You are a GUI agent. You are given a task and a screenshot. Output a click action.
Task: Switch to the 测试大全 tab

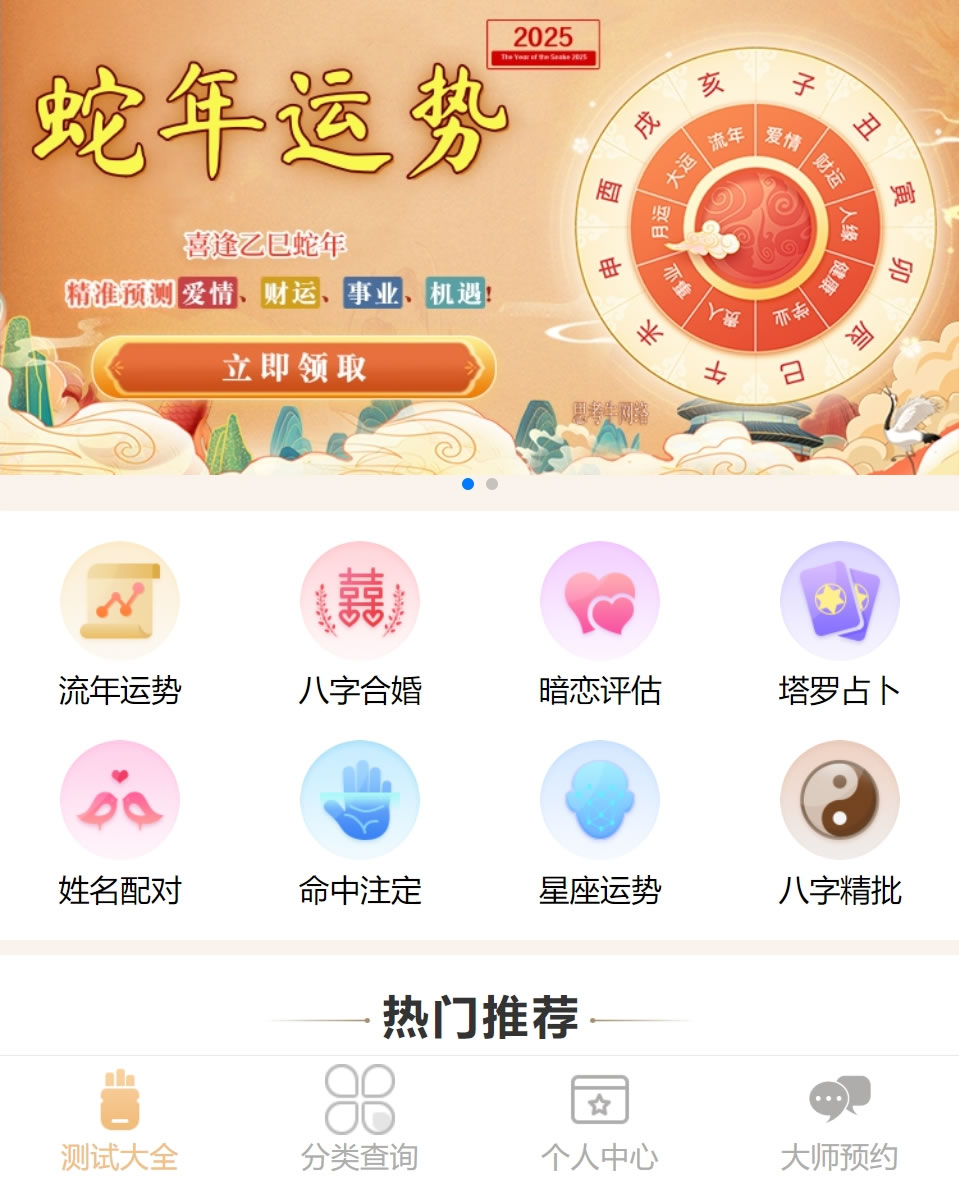(x=120, y=1120)
